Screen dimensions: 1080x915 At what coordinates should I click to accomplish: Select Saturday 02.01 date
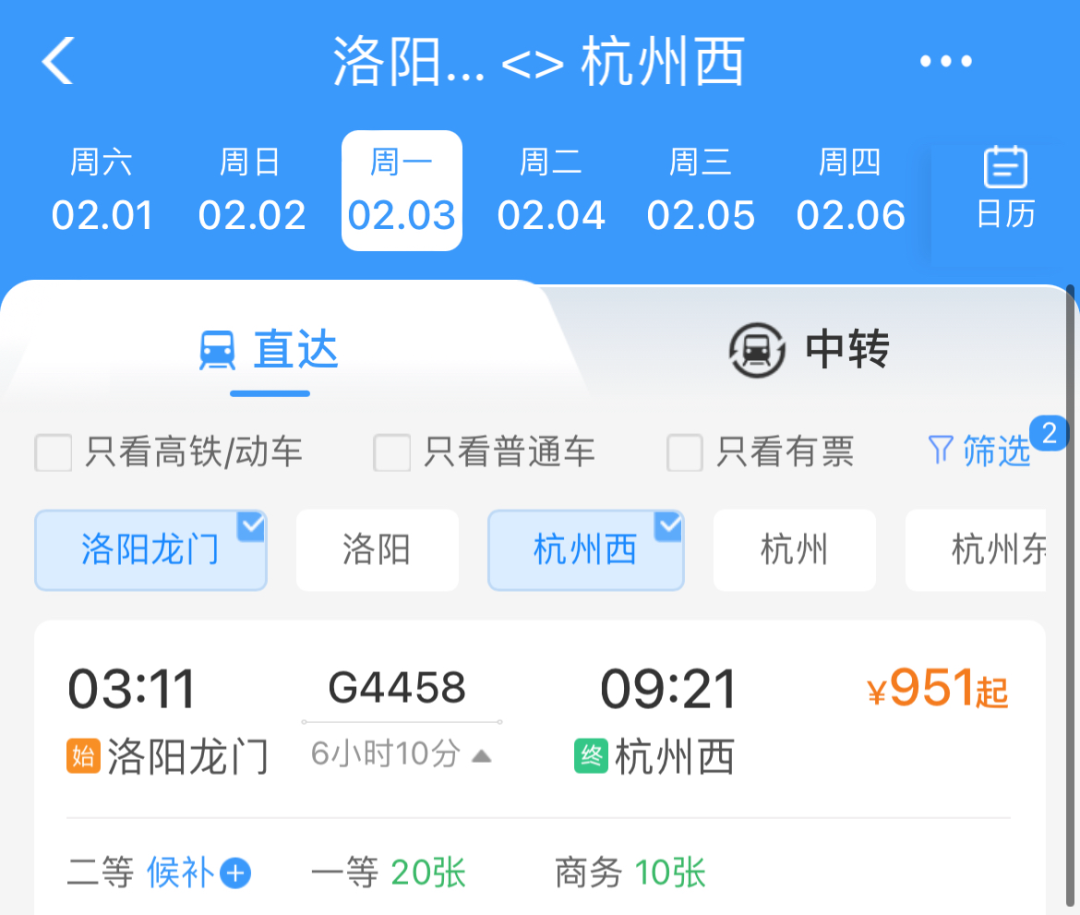click(101, 191)
